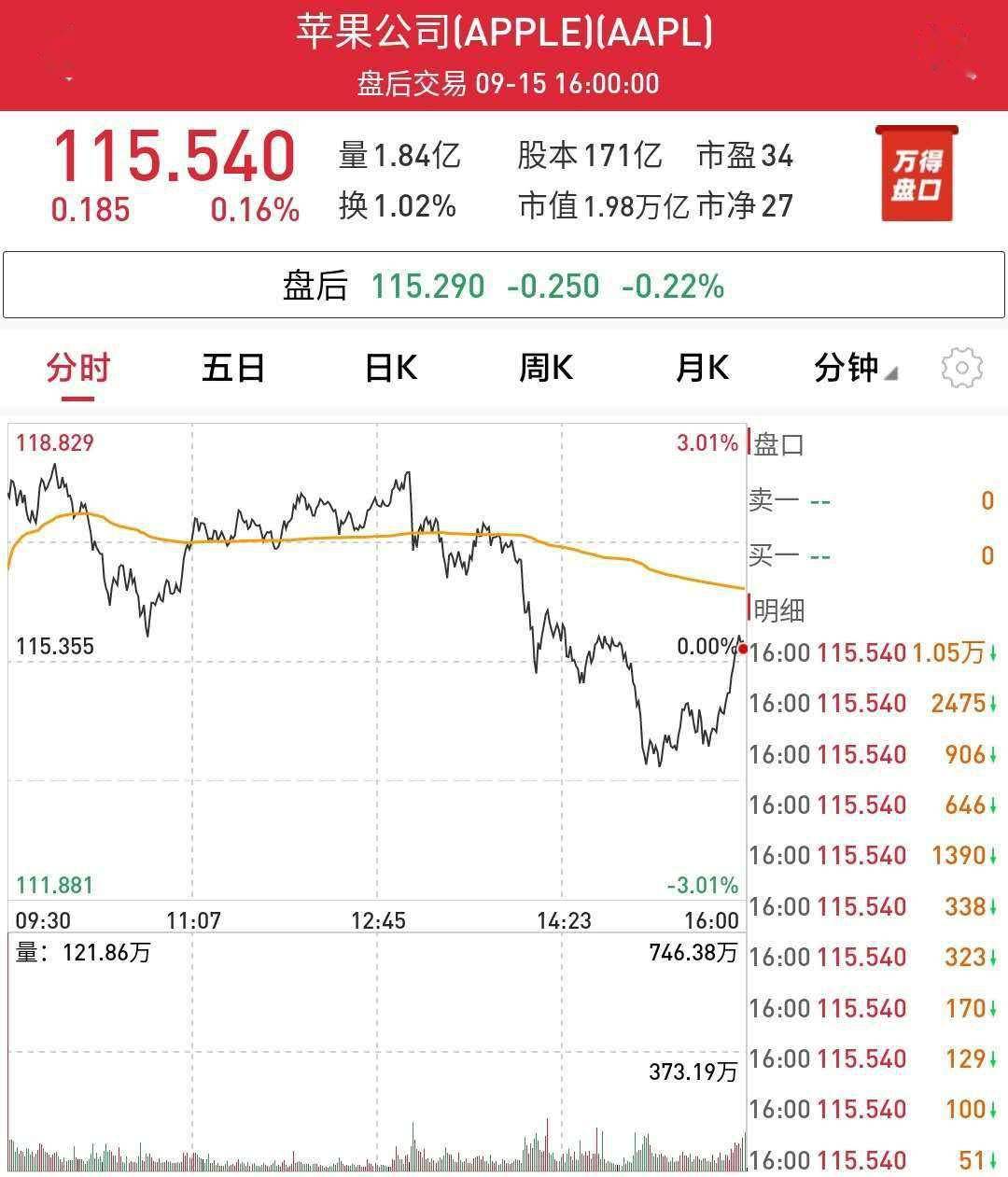
Task: Click the 盘后 after-hours quote 115.290
Action: pyautogui.click(x=427, y=287)
